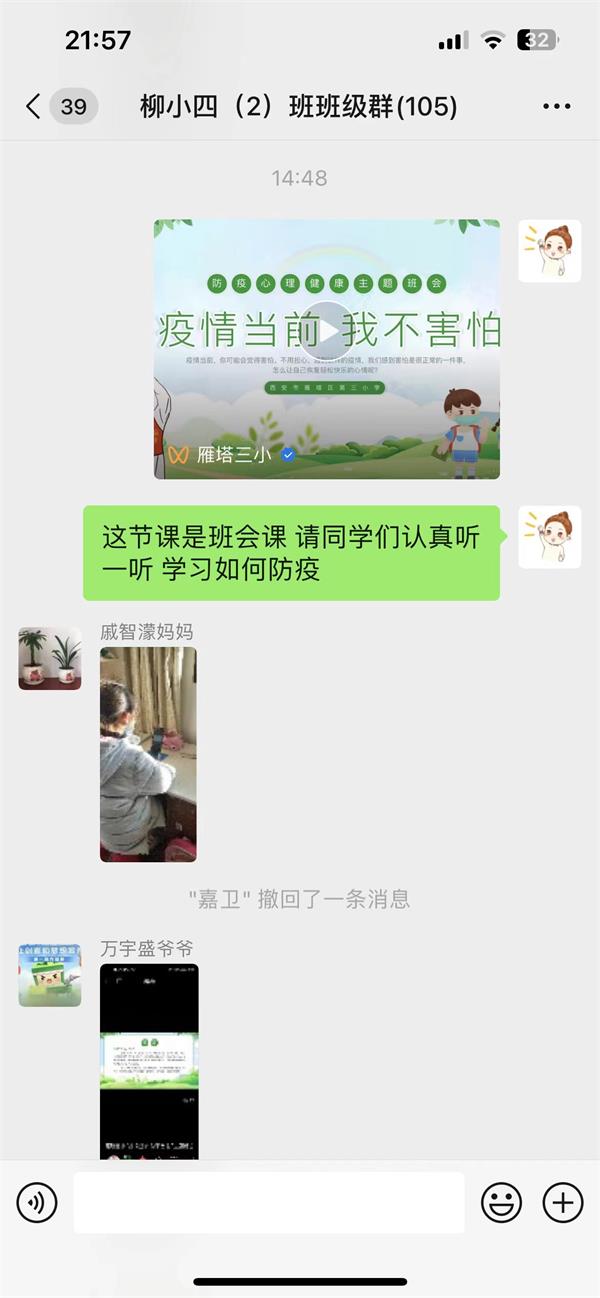Open the emoji picker
The image size is (600, 1298).
501,1202
